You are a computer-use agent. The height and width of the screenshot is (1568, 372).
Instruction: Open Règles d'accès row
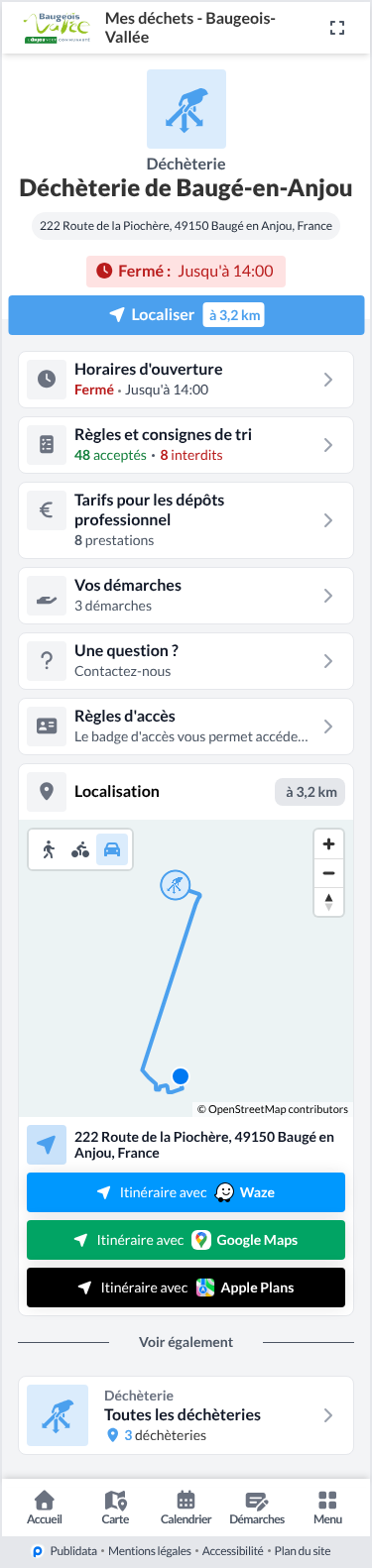(x=186, y=727)
